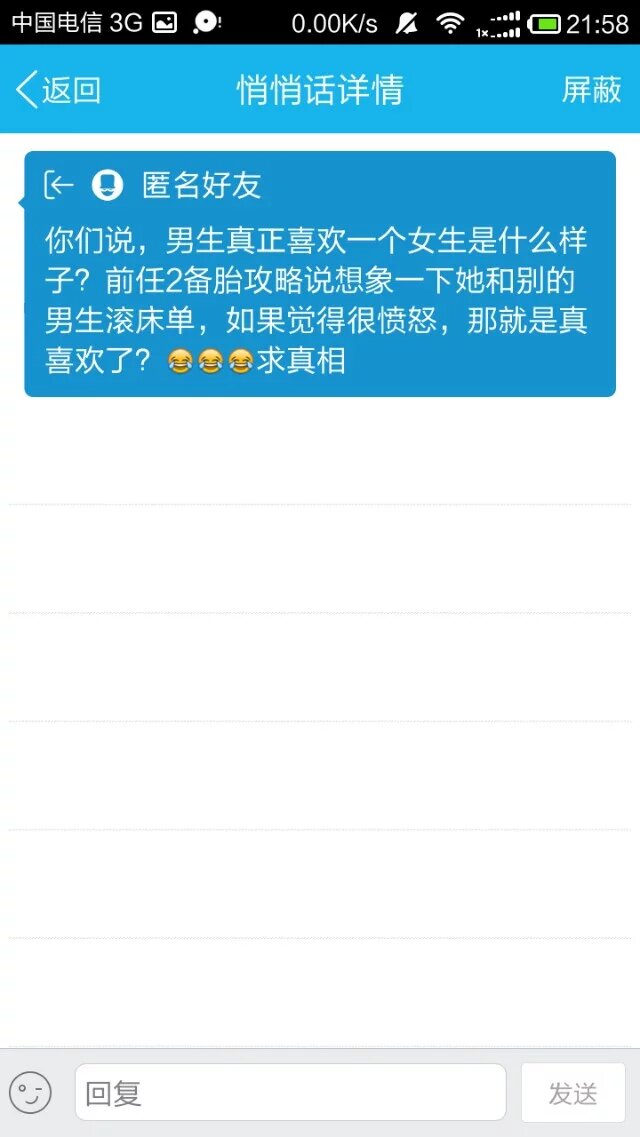Open the emoji picker smiley icon
The height and width of the screenshot is (1137, 640).
coord(30,1092)
